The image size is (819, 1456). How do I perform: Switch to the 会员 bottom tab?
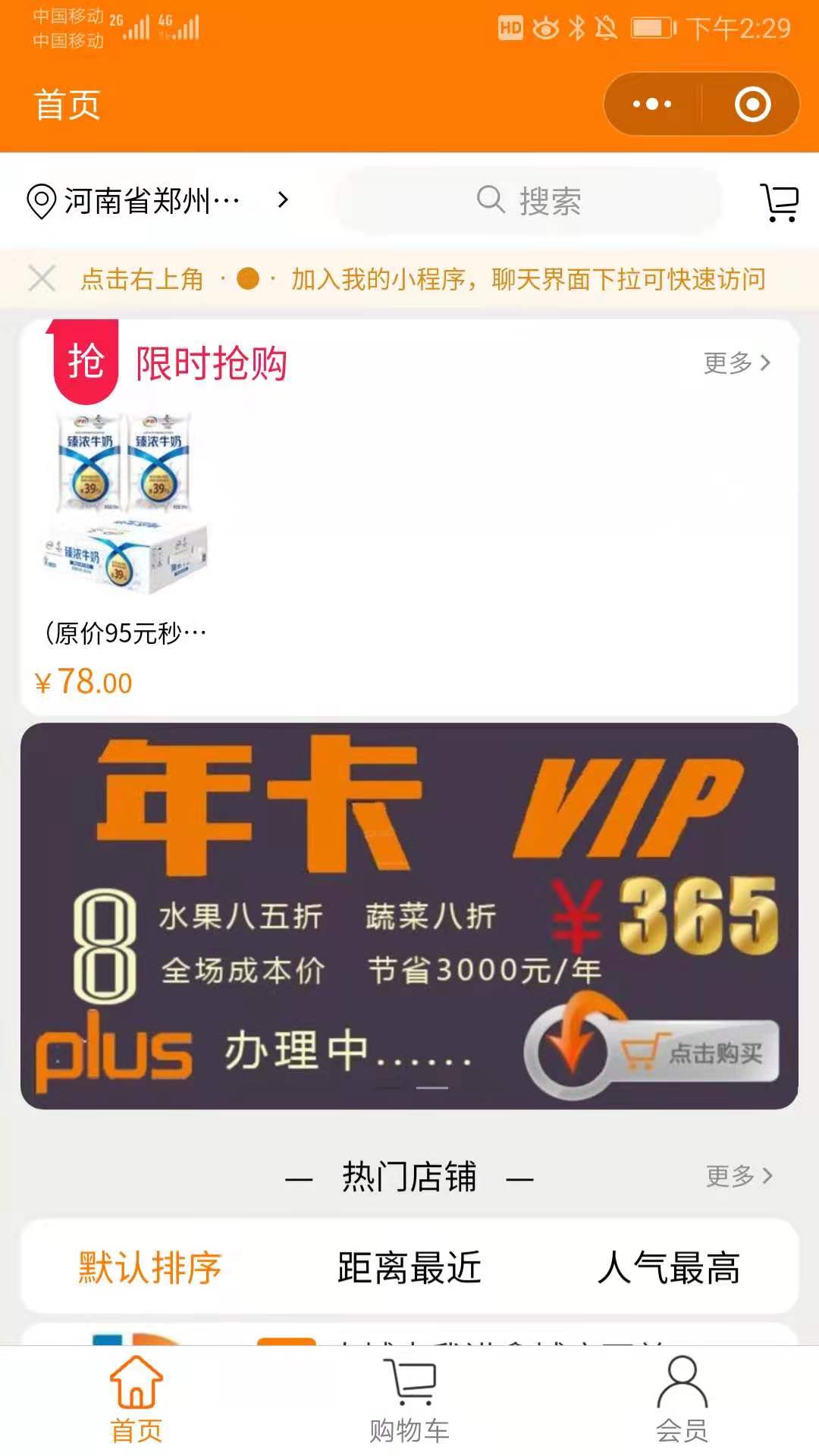coord(682,1400)
